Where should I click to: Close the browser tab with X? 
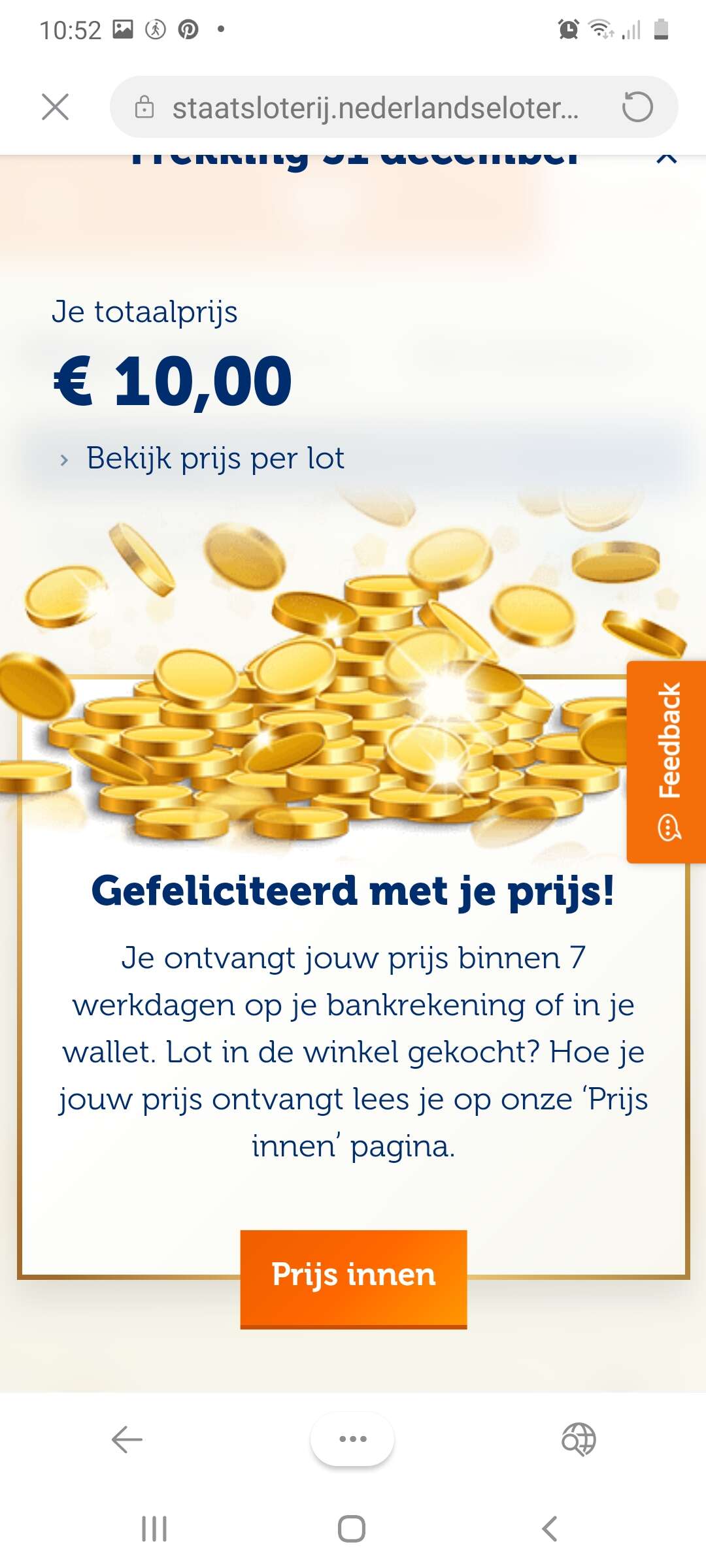(55, 106)
